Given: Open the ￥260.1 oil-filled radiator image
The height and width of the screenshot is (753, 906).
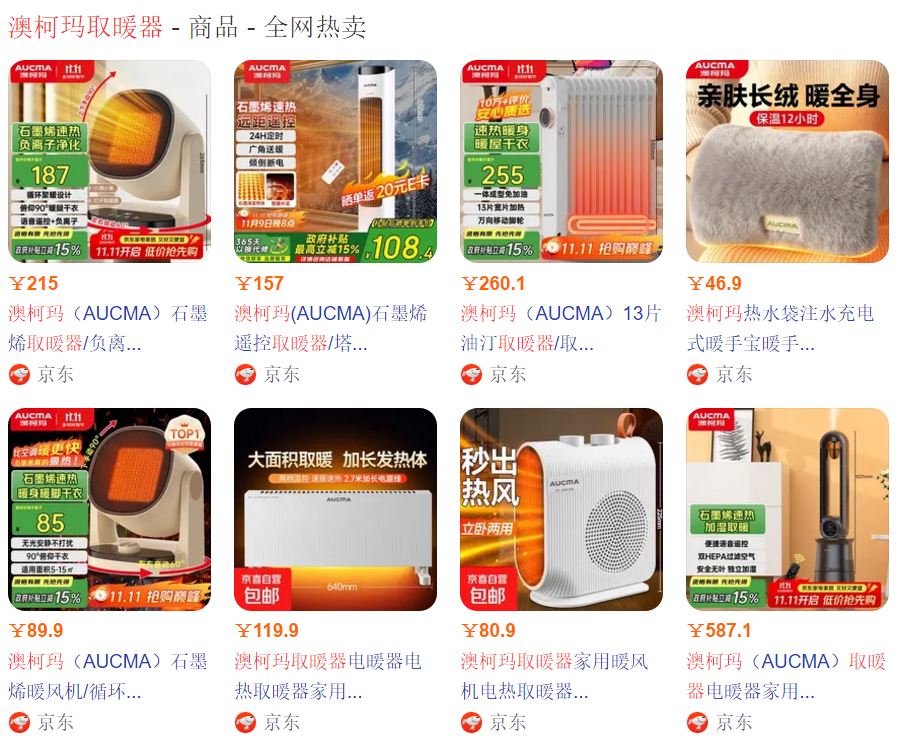Looking at the screenshot, I should pyautogui.click(x=562, y=161).
